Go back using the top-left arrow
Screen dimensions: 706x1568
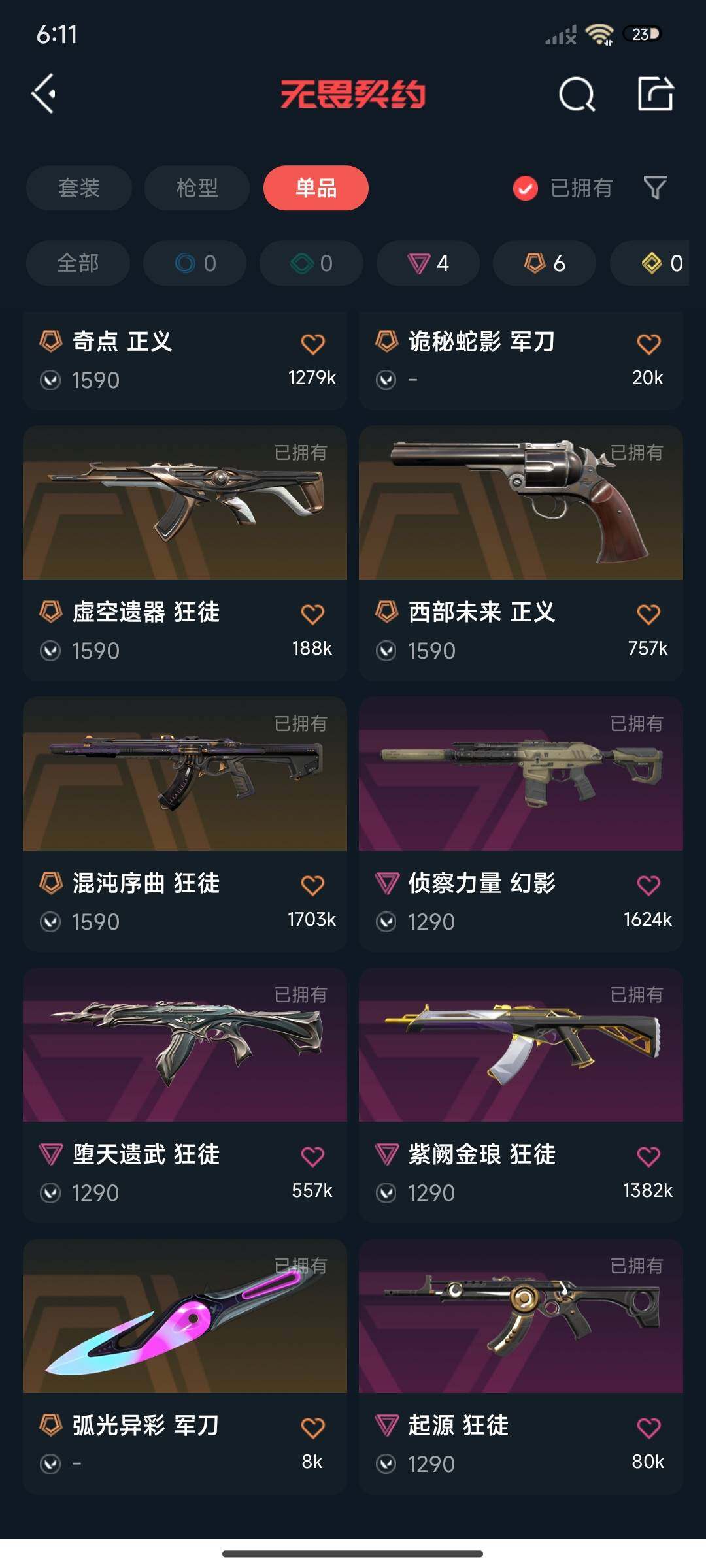tap(43, 94)
